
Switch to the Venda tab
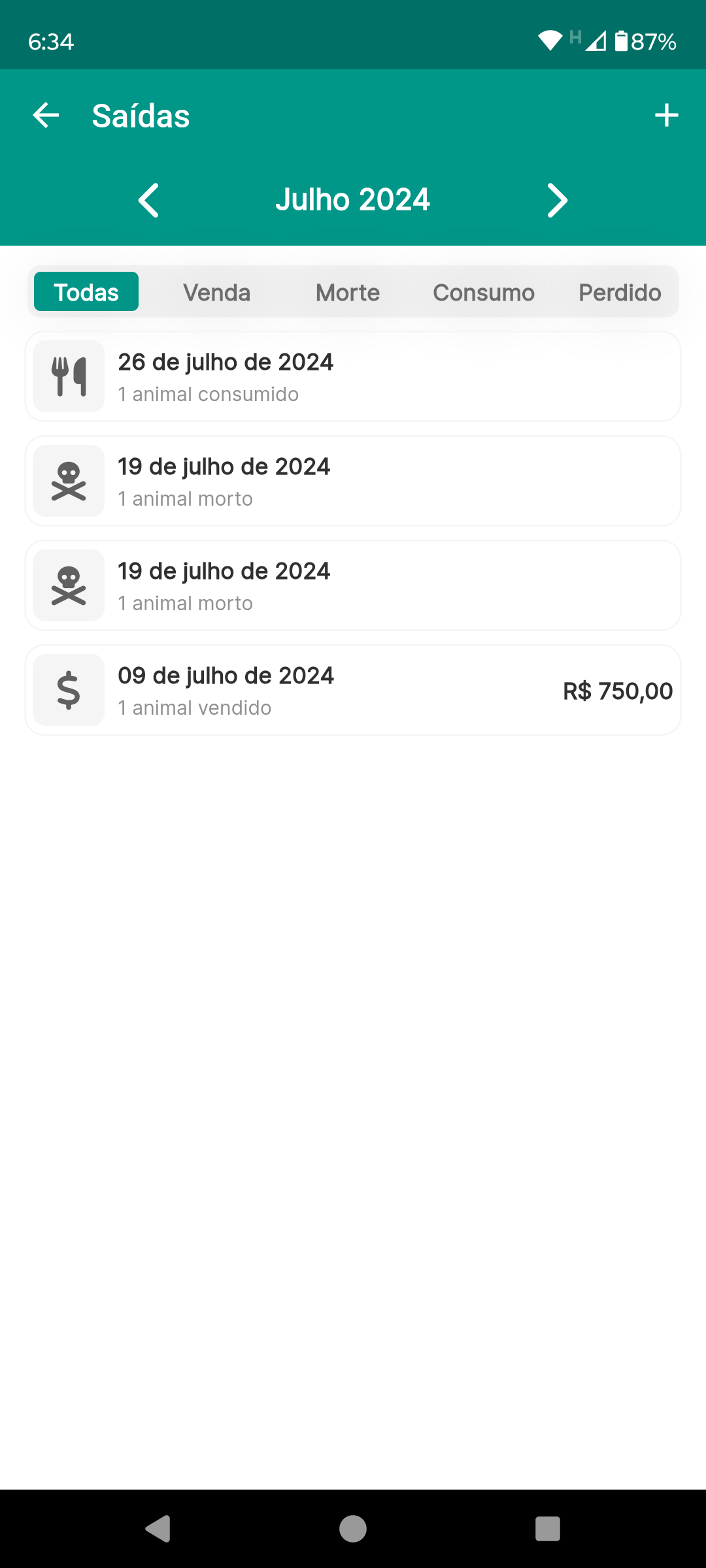tap(216, 292)
